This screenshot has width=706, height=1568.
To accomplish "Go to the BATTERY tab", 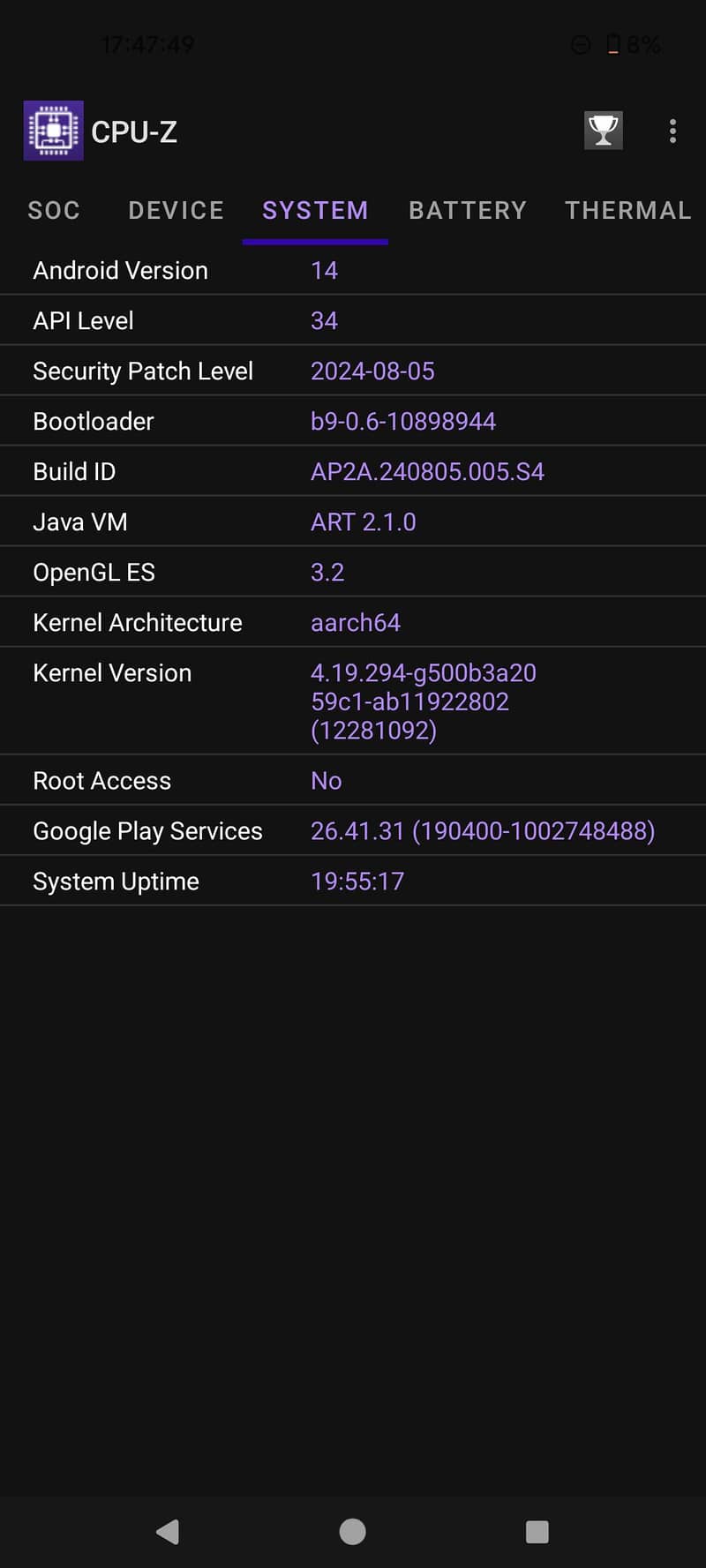I will (x=468, y=210).
